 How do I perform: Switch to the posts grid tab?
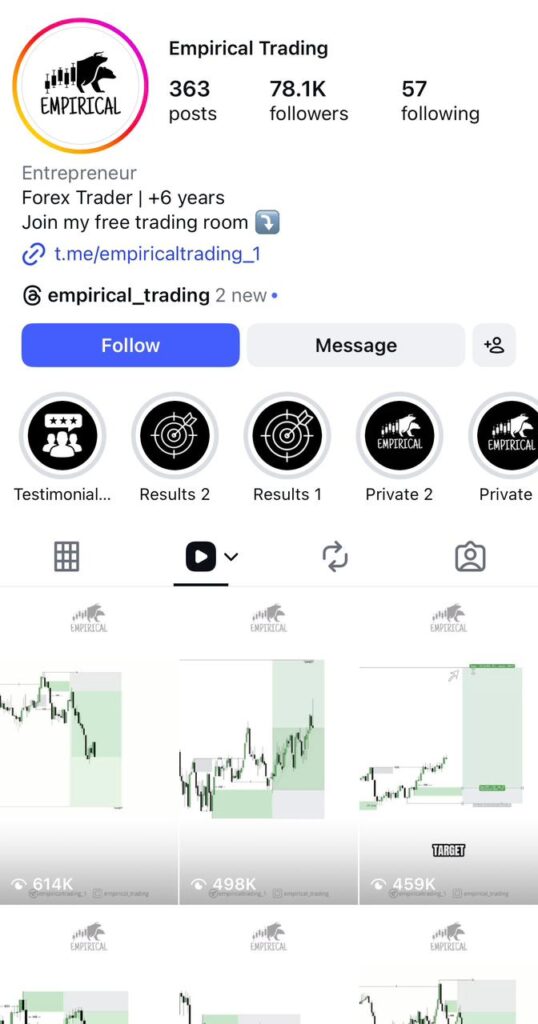[x=67, y=557]
